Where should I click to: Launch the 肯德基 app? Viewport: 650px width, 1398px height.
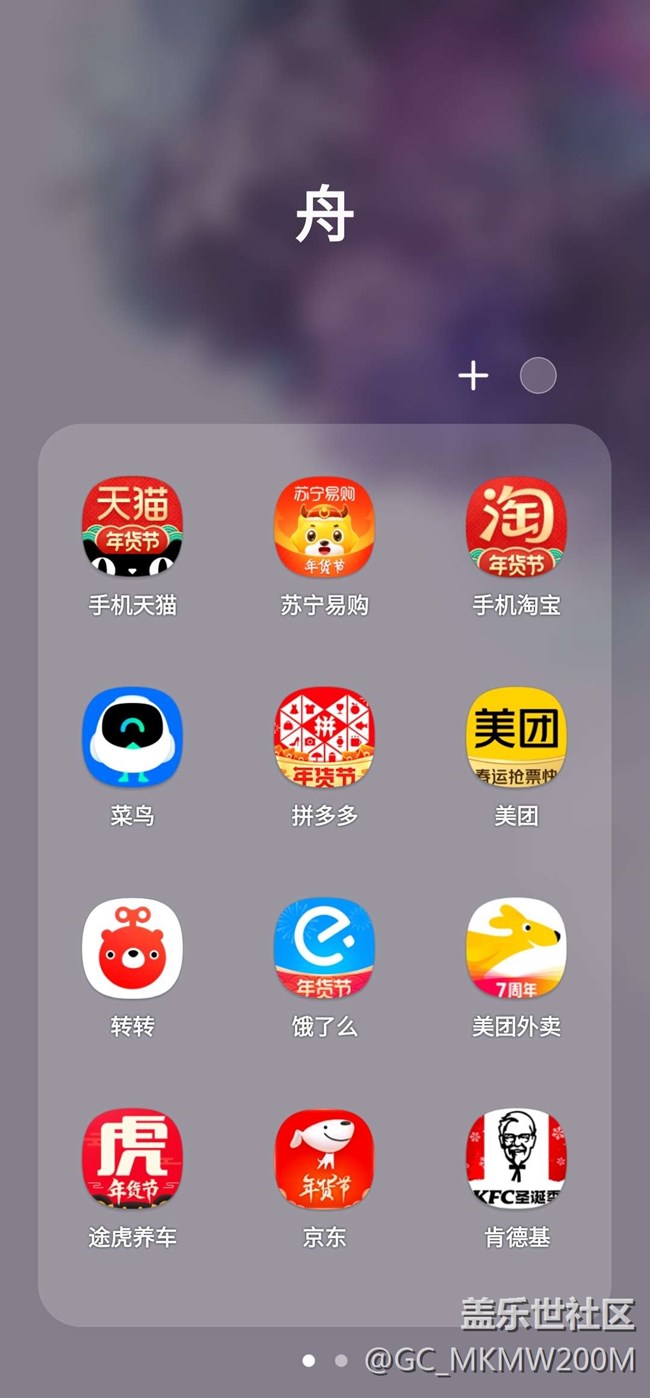click(x=516, y=1159)
